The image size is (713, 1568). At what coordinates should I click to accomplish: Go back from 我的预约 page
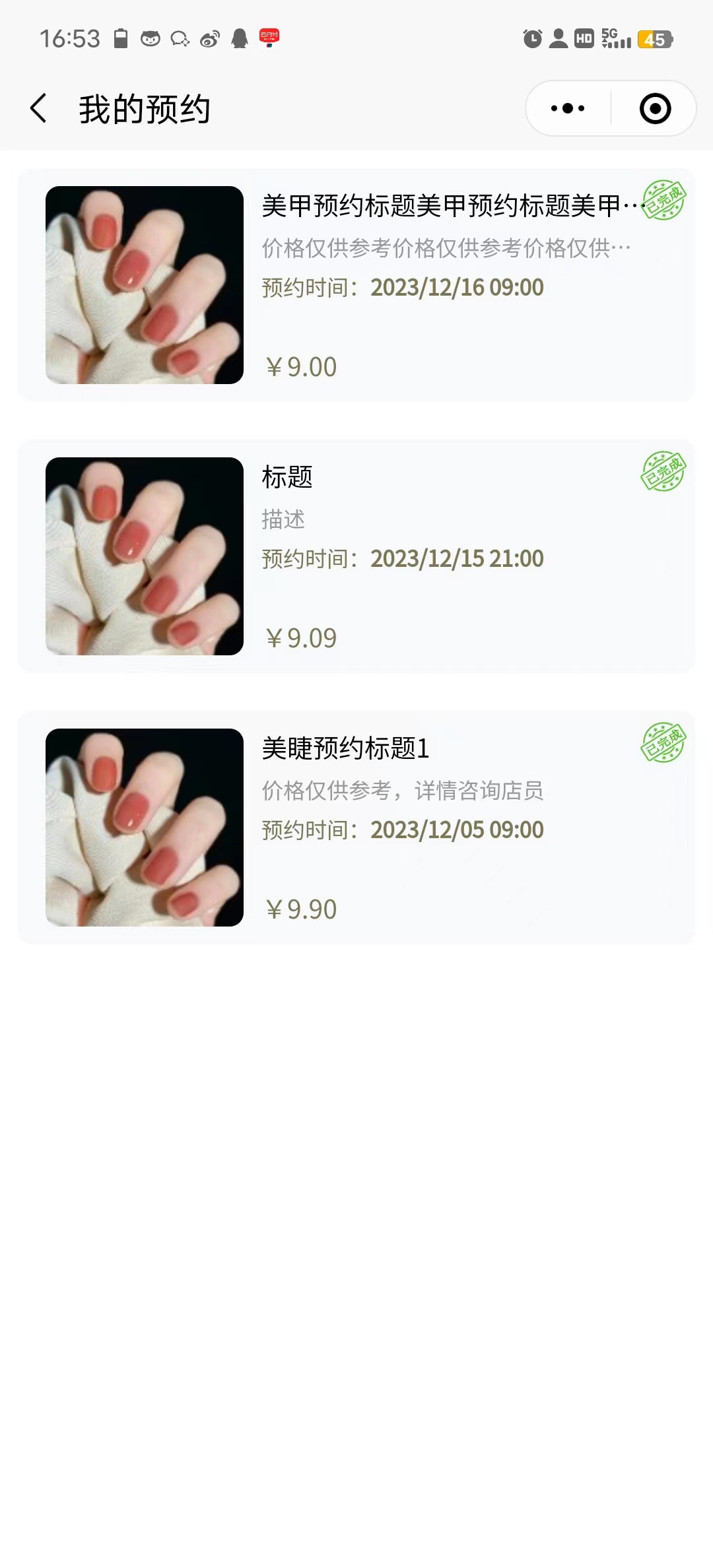click(38, 108)
